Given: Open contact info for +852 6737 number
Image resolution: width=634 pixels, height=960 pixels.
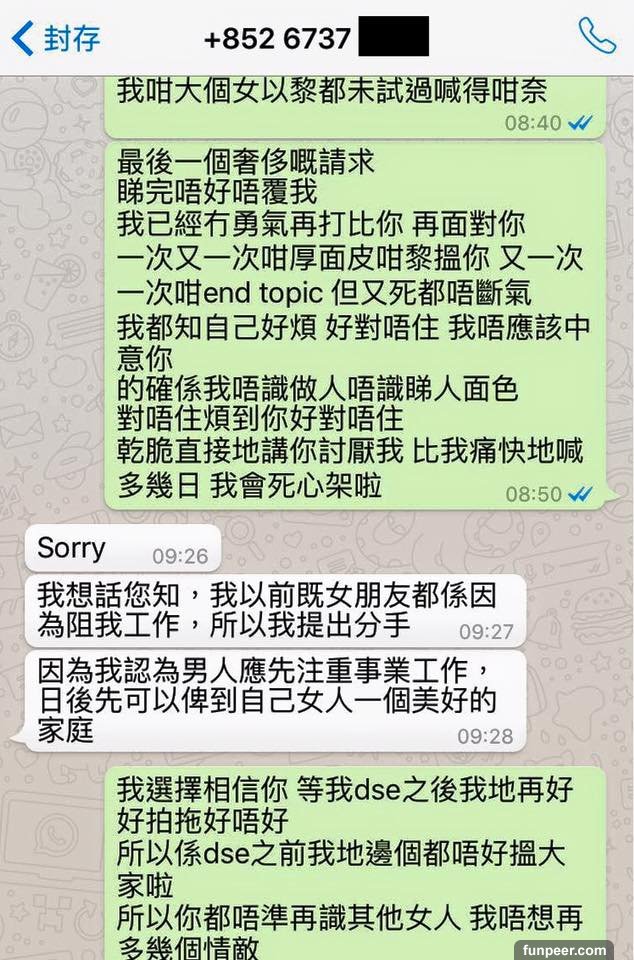Looking at the screenshot, I should coord(315,38).
